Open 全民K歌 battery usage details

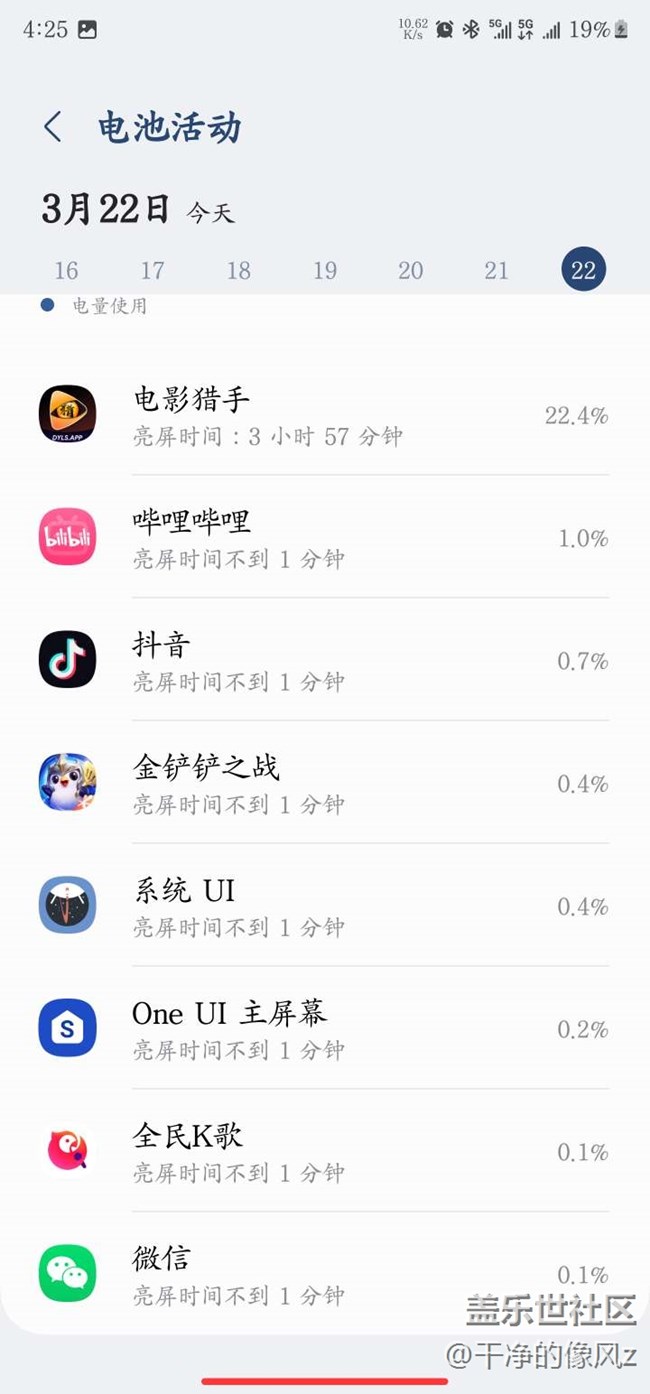pyautogui.click(x=324, y=1151)
